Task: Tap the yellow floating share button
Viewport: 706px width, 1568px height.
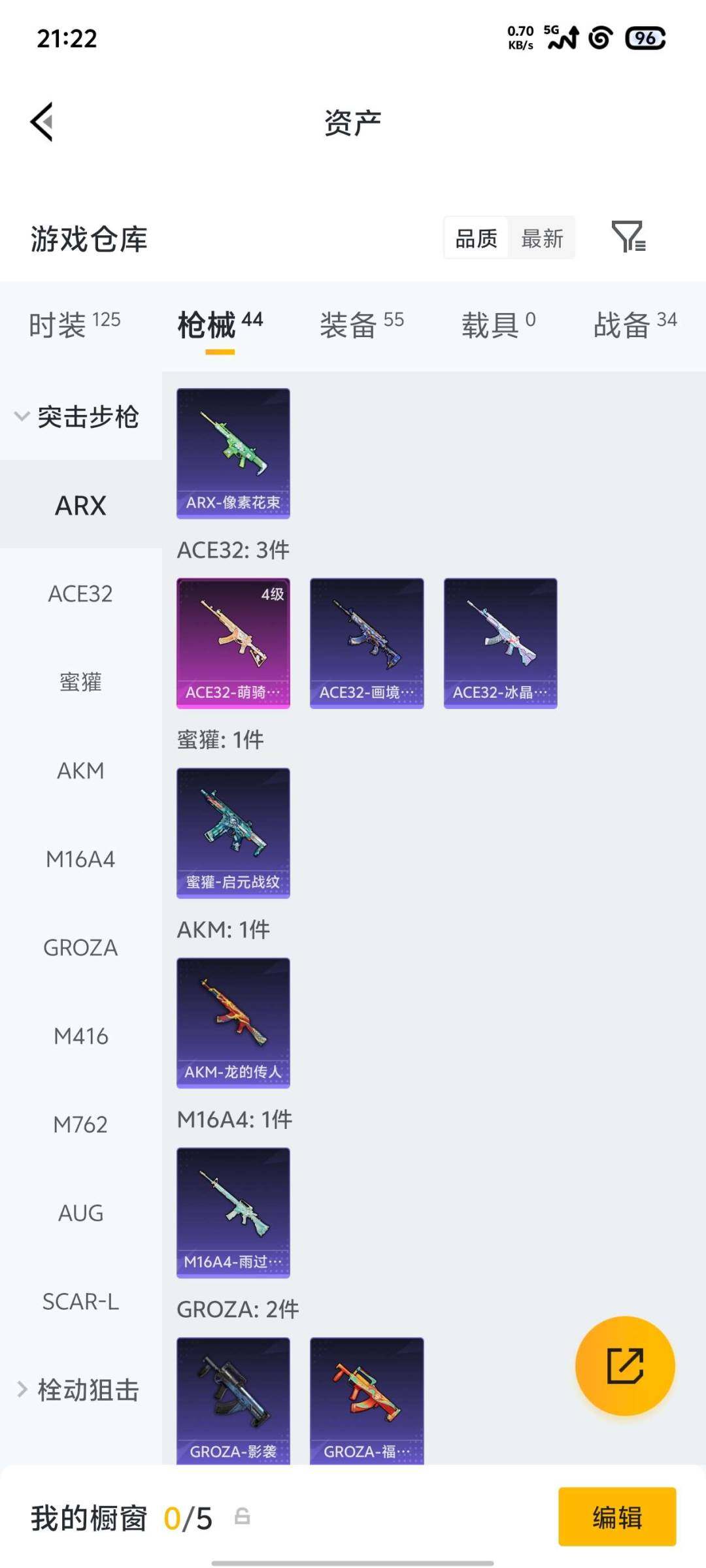Action: point(625,1365)
